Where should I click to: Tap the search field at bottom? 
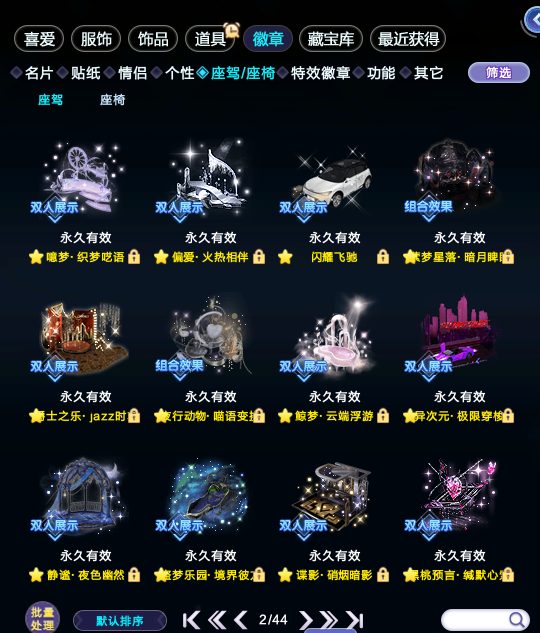[x=485, y=620]
